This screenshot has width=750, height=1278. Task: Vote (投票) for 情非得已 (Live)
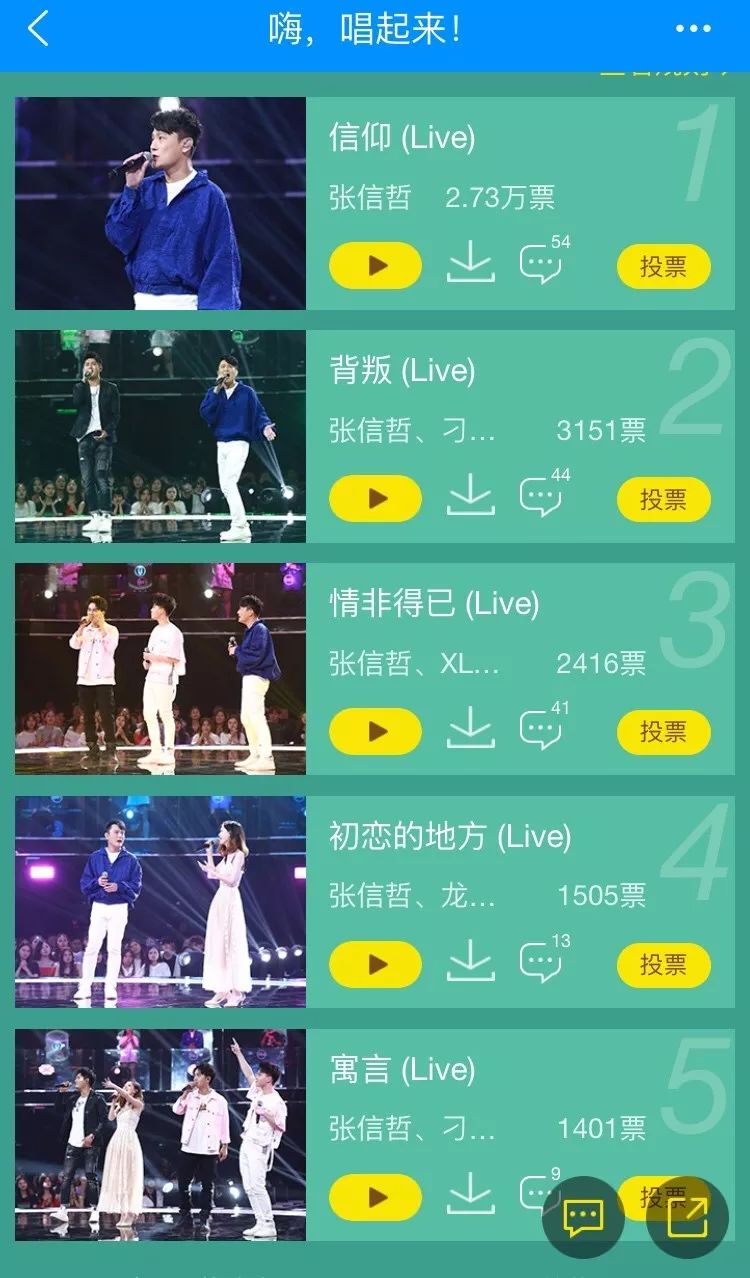pos(664,732)
